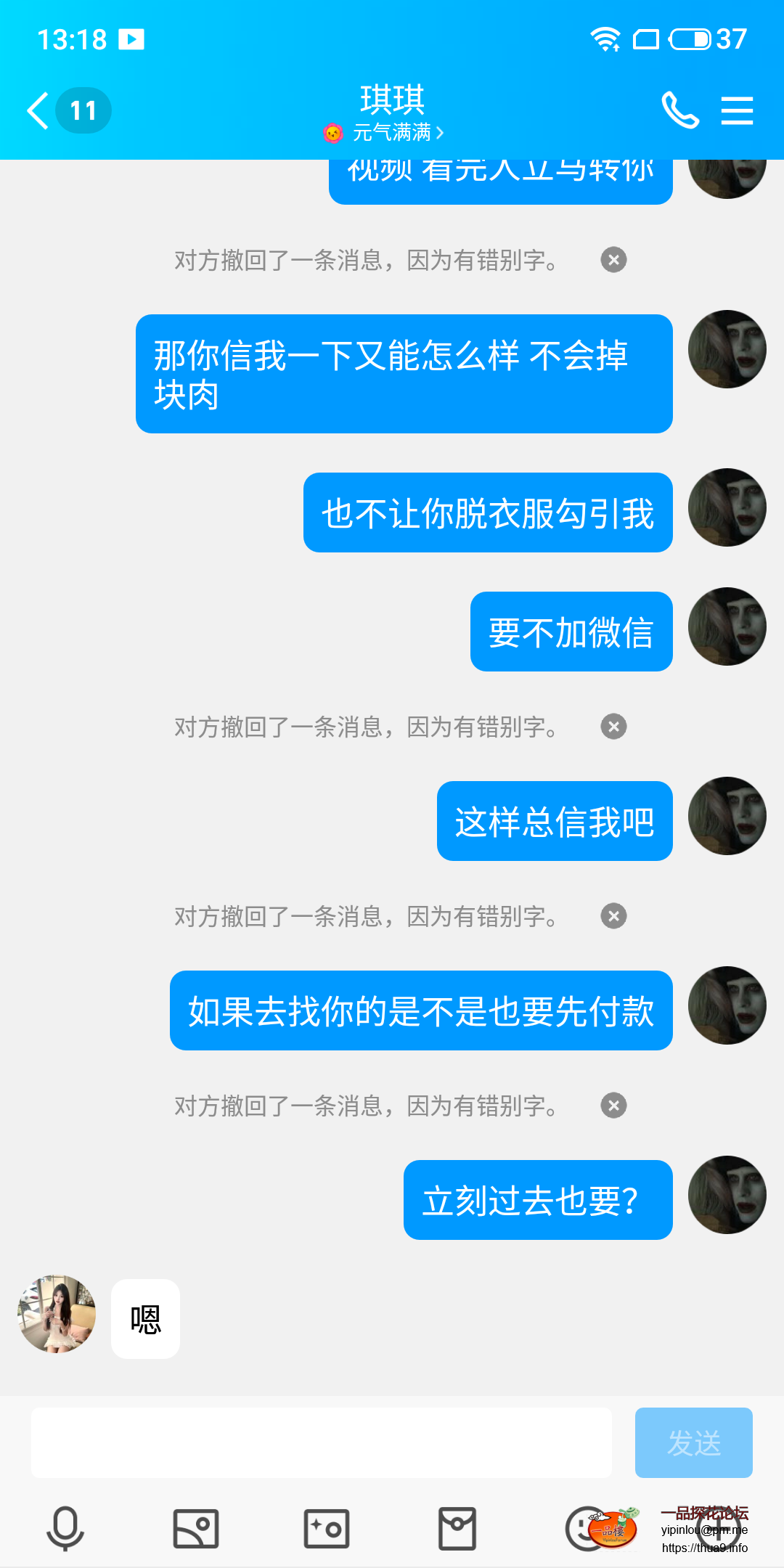The height and width of the screenshot is (1568, 784).
Task: Dismiss the last recalled message notice
Action: point(613,1105)
